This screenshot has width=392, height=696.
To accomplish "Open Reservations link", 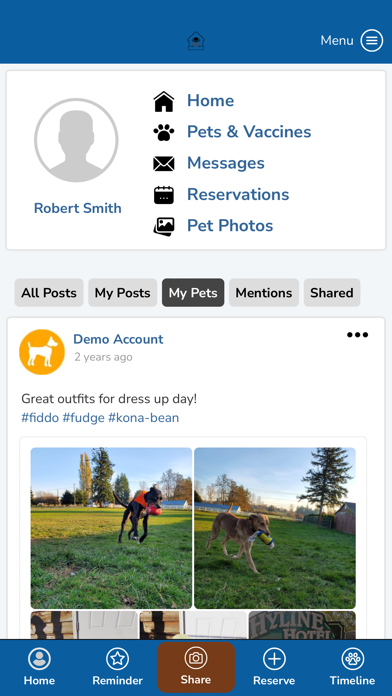I will tap(238, 194).
